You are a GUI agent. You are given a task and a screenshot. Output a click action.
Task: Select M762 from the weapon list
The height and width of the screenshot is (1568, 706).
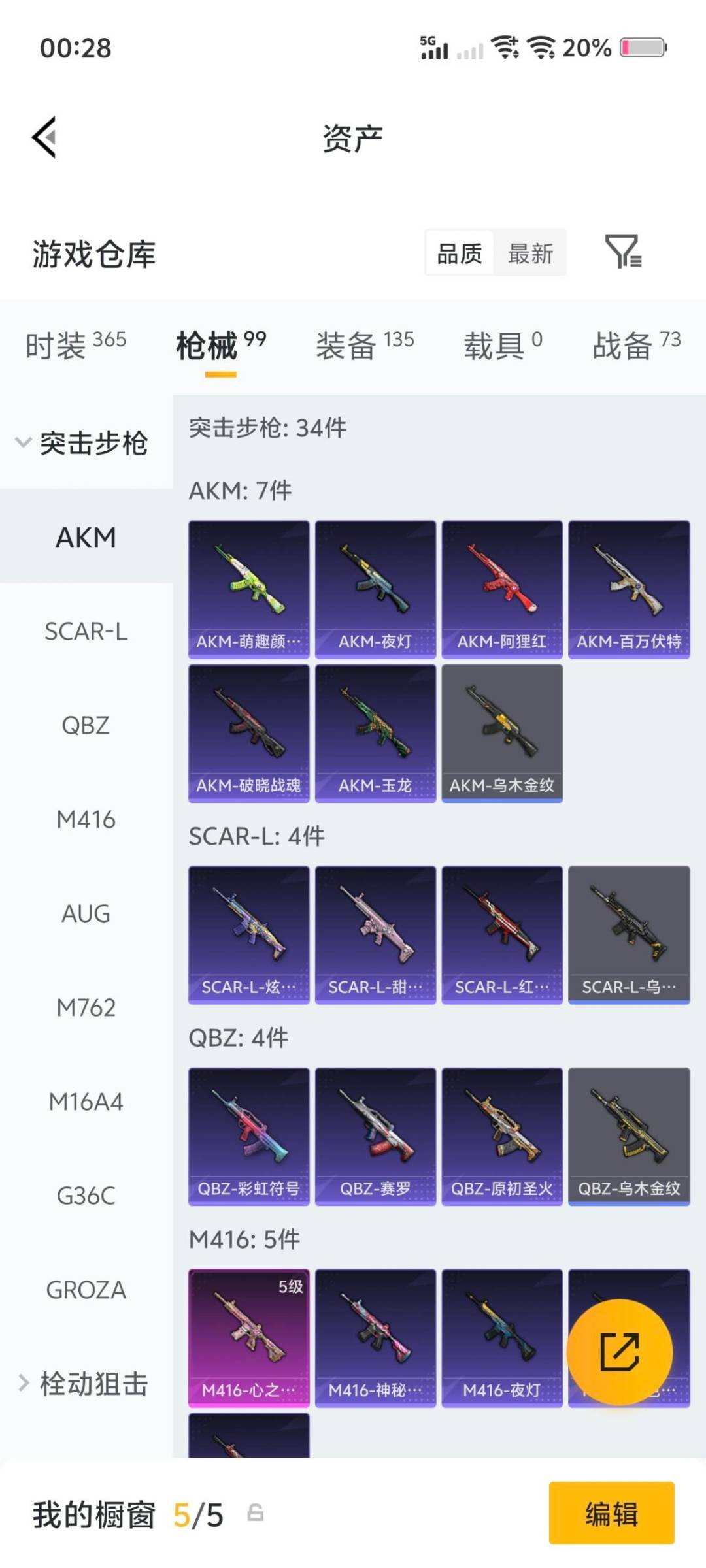[x=87, y=1007]
